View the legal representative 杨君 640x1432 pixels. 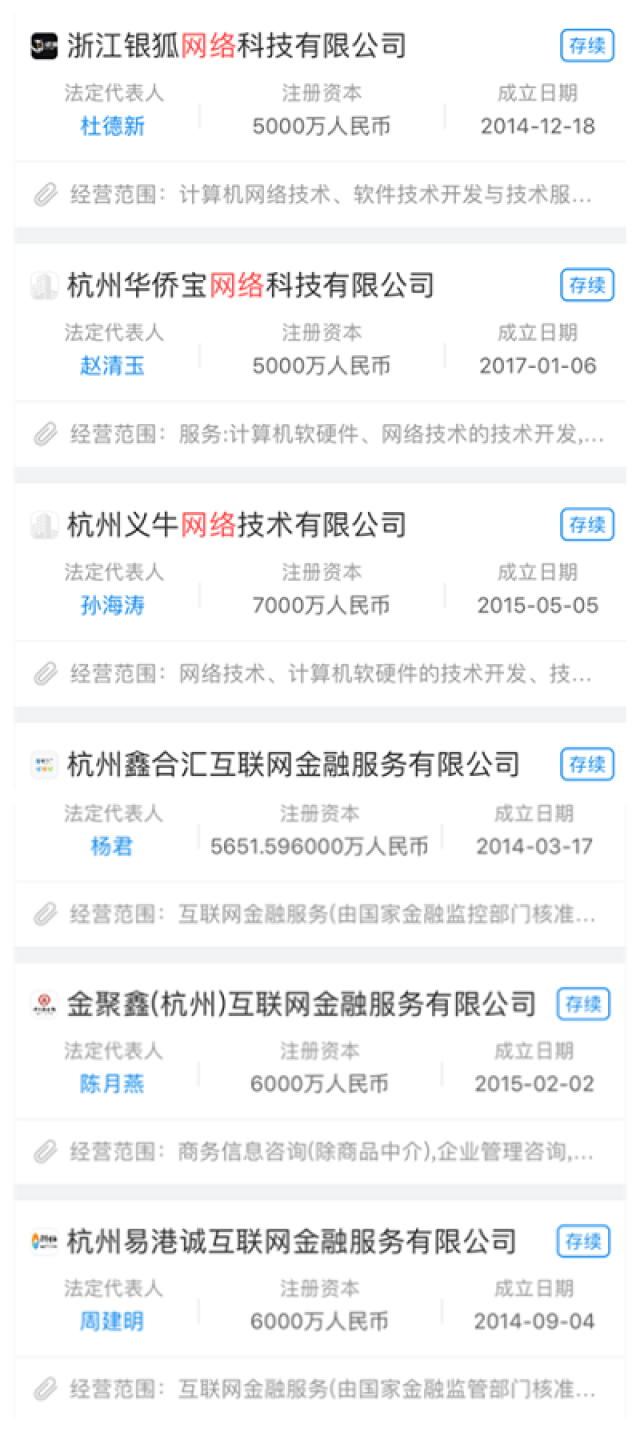click(112, 846)
